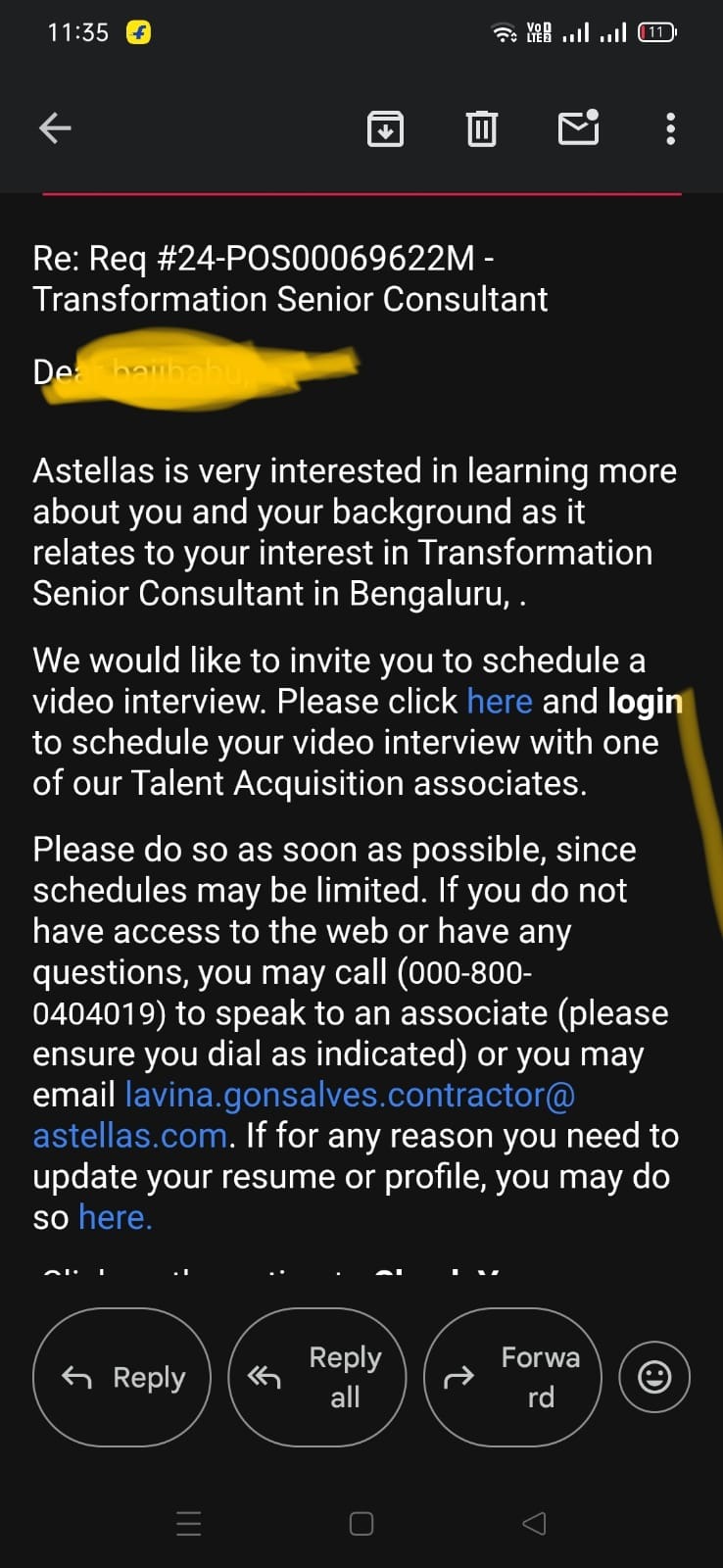This screenshot has width=723, height=1568.
Task: Open the overflow menu
Action: (x=670, y=128)
